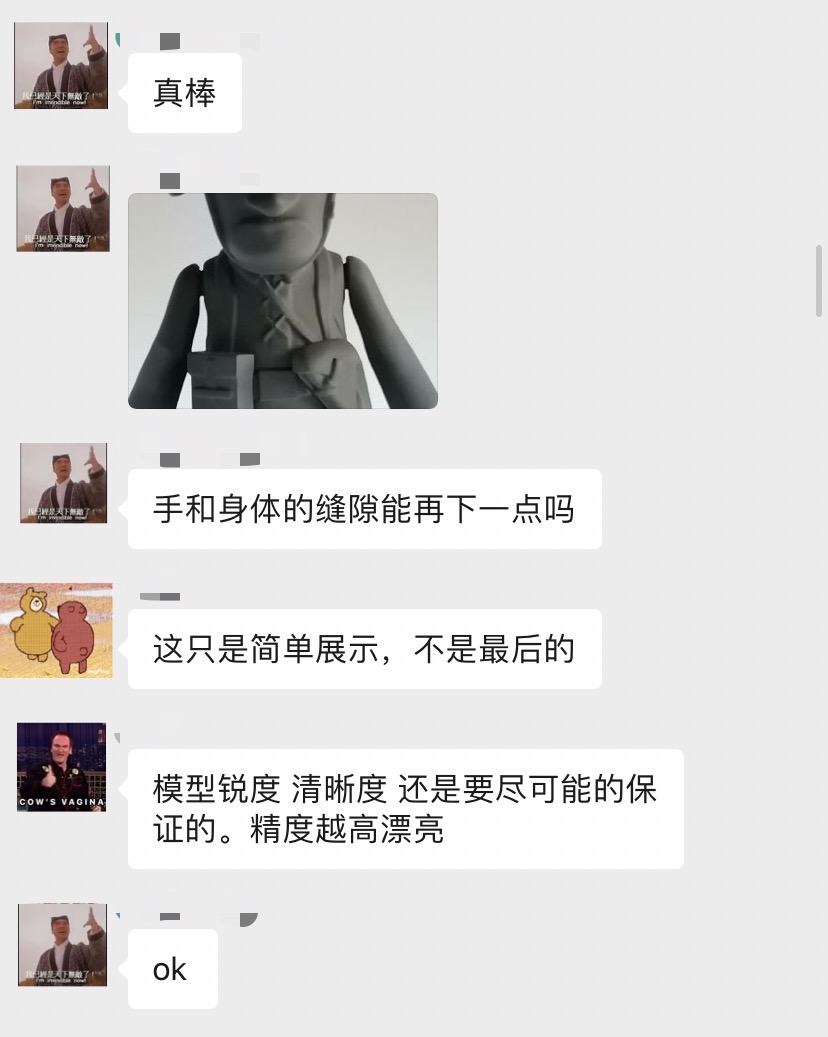Tap avatar beside "手和身体的缝隙" message
828x1037 pixels.
63,484
